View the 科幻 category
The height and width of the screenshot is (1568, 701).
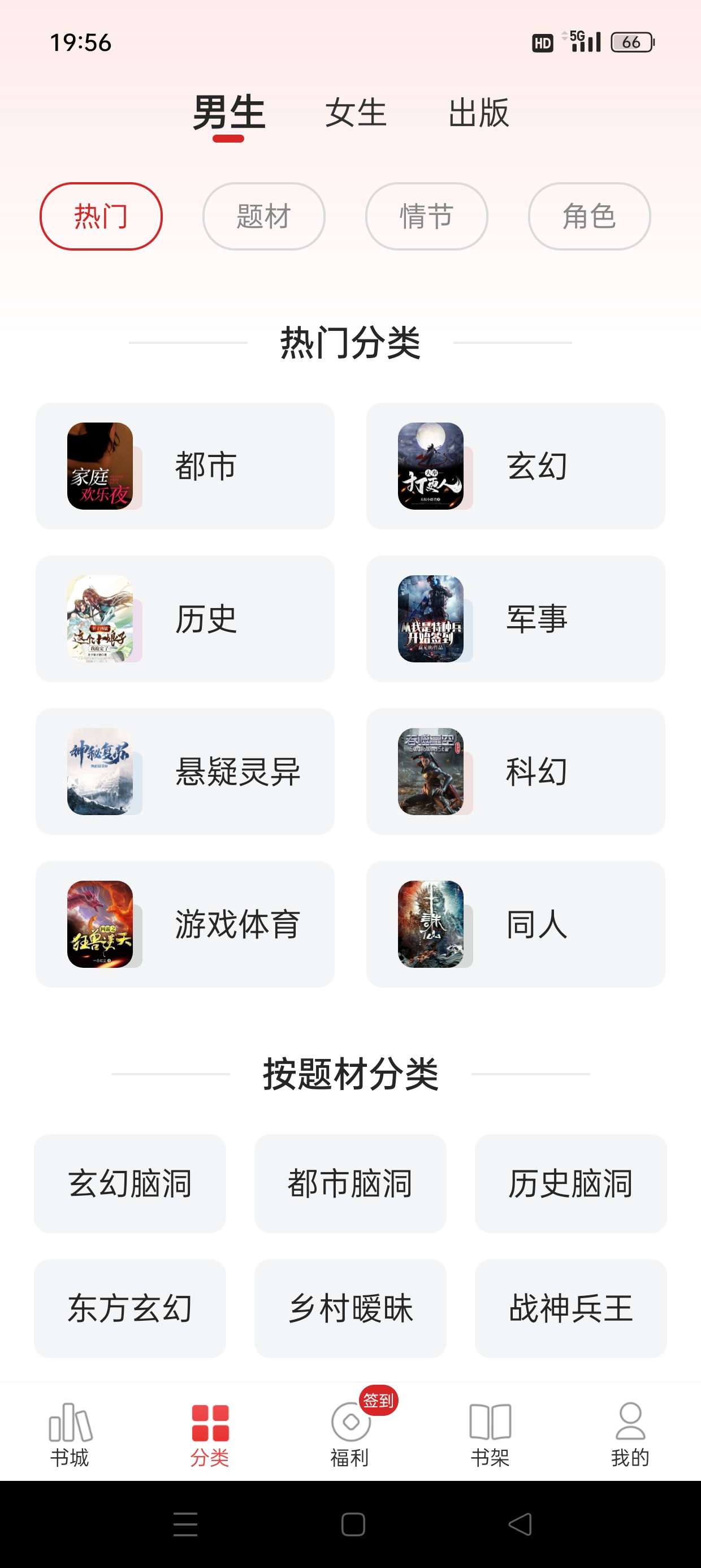coord(516,772)
